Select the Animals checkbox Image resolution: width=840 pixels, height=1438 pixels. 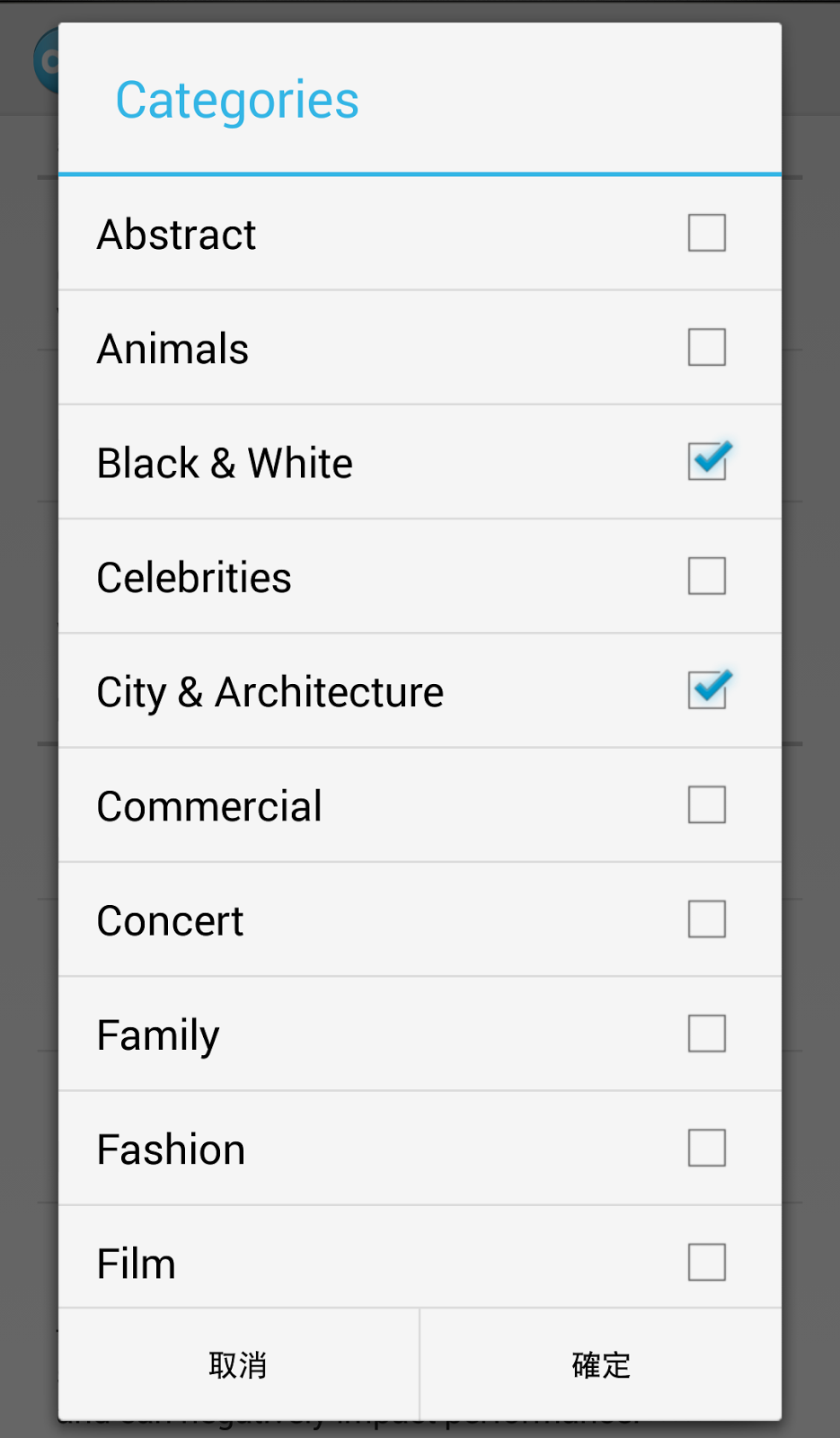pos(706,348)
